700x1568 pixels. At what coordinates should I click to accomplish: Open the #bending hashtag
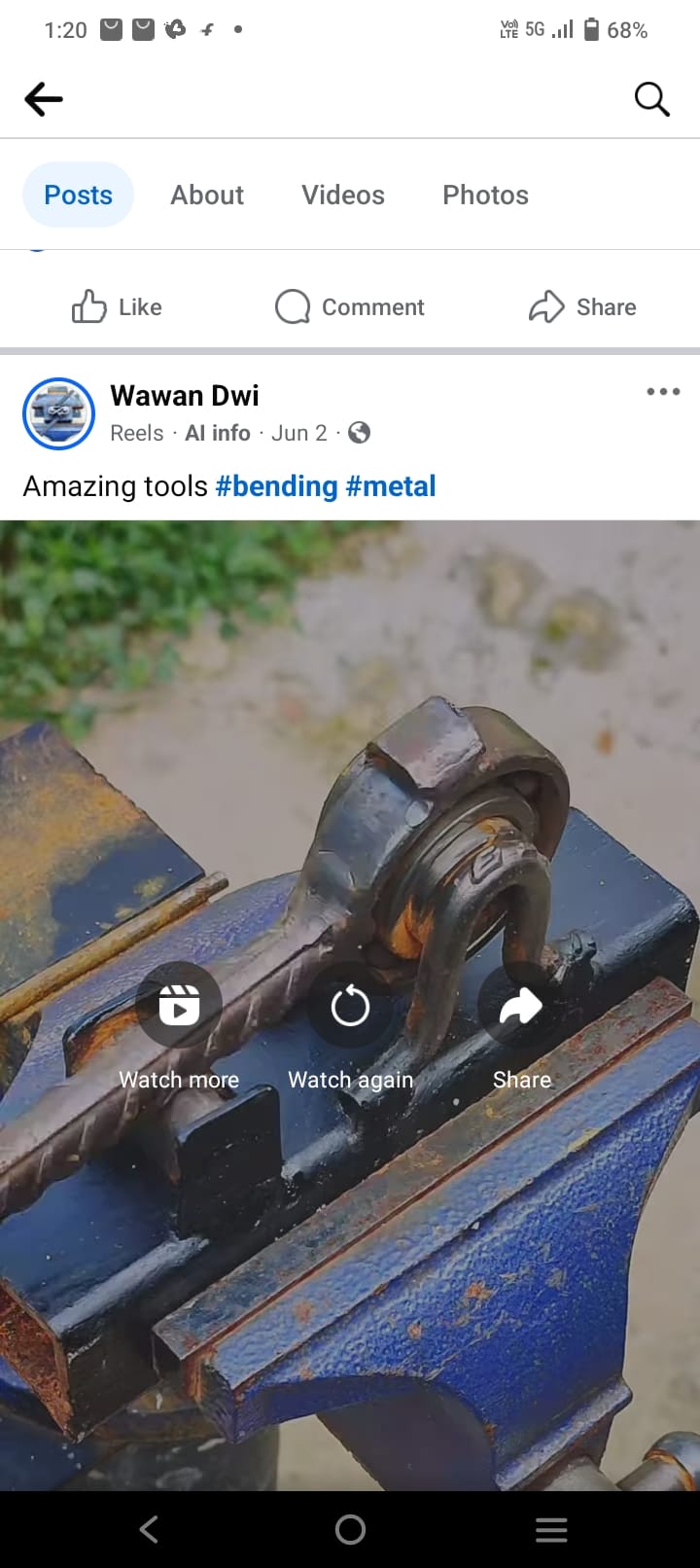point(276,485)
